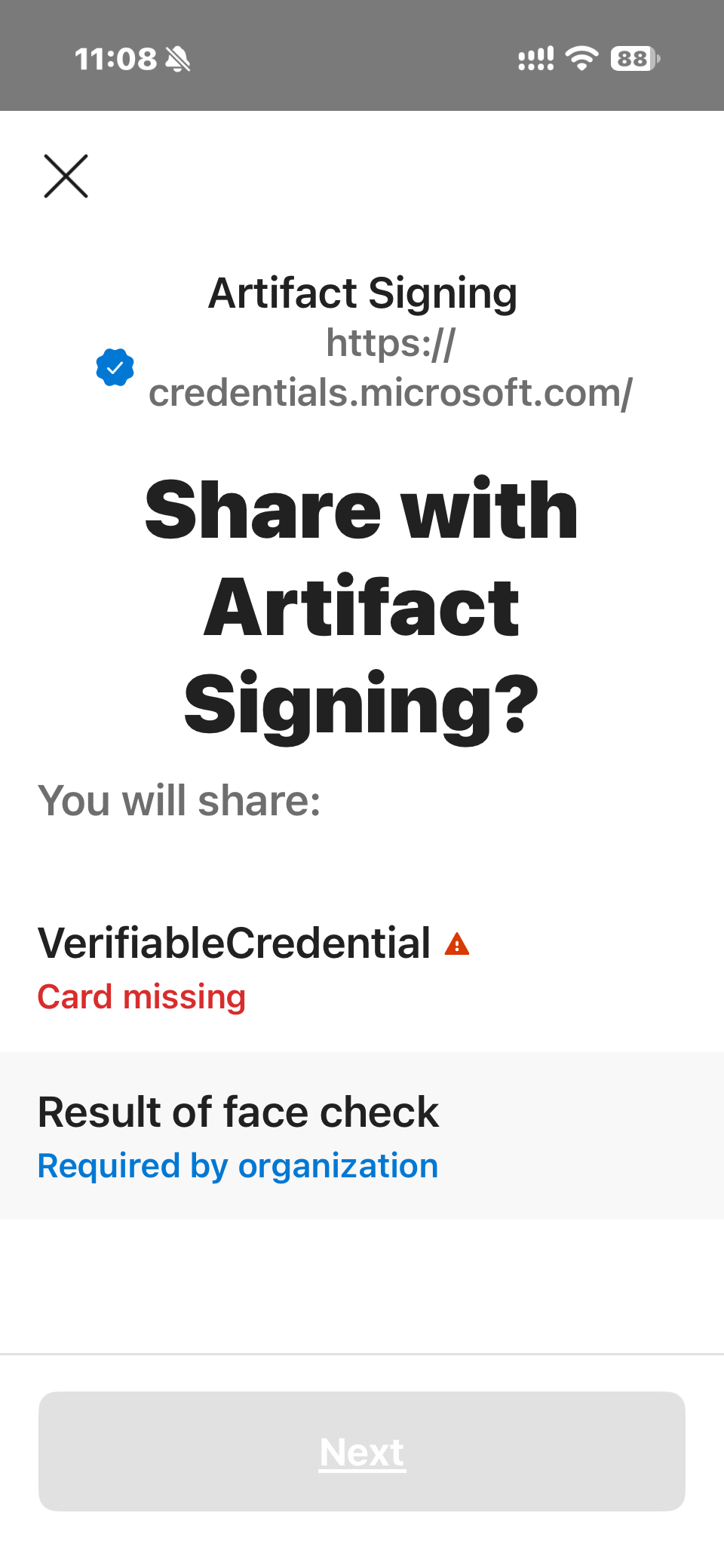
Task: Tap the Next button
Action: click(x=362, y=1451)
